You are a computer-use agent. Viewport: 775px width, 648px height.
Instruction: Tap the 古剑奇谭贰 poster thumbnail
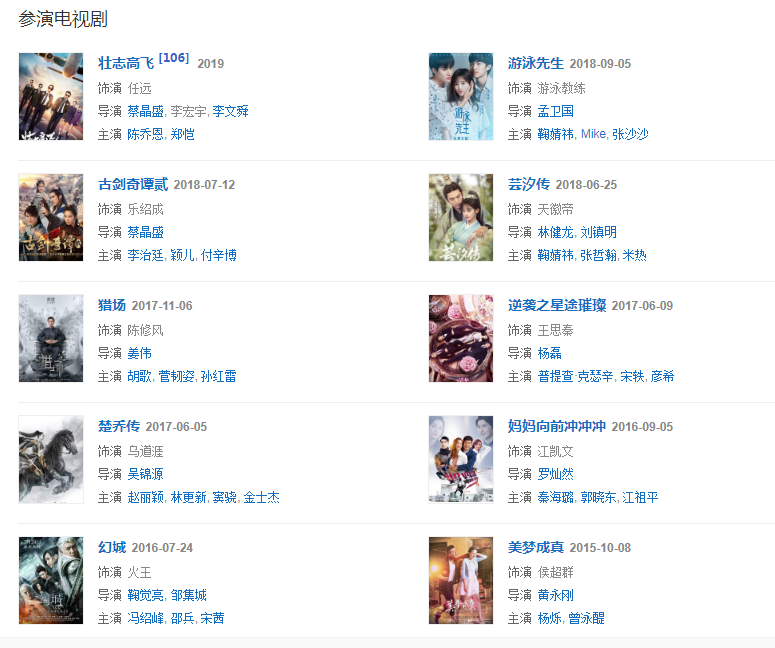(x=51, y=218)
